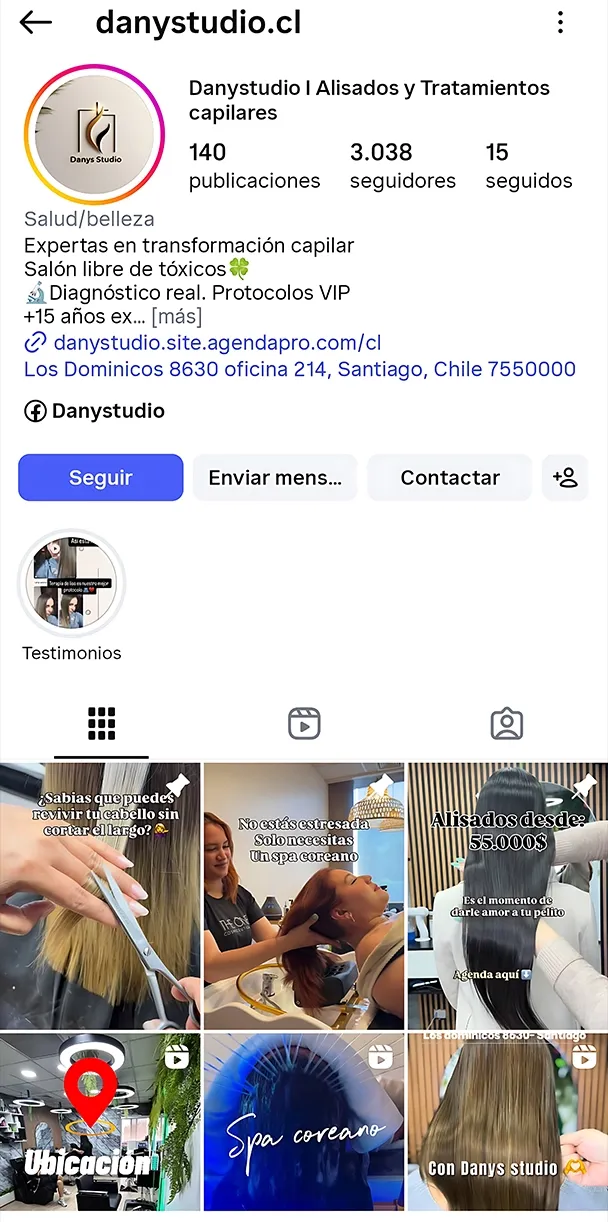
Task: Tap the Contactar button
Action: click(x=449, y=478)
